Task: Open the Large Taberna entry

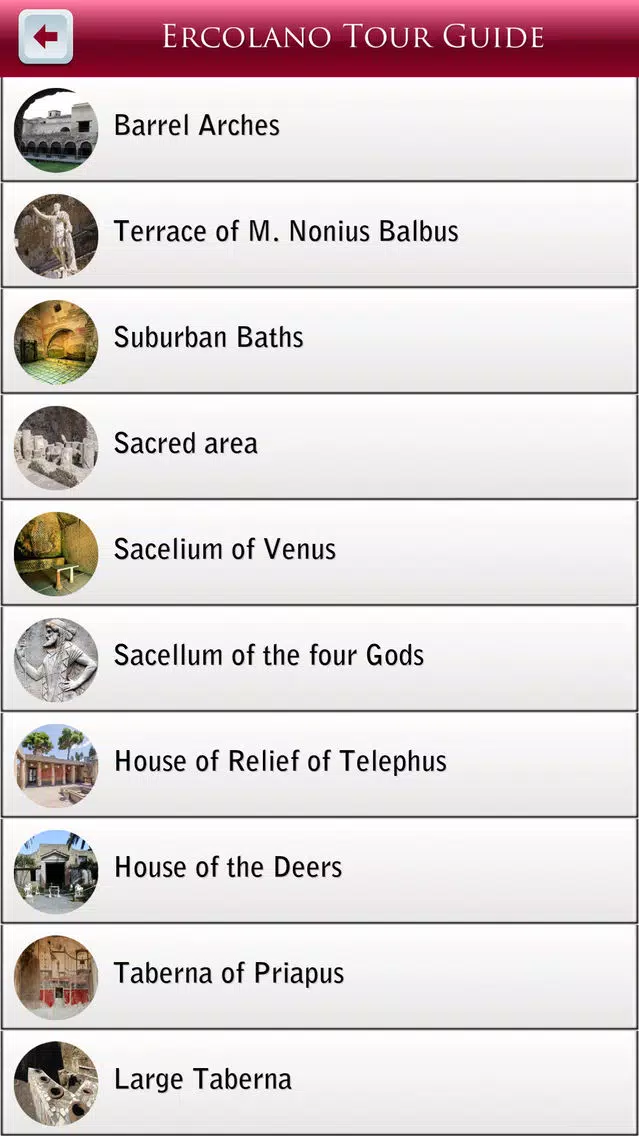Action: [x=320, y=1082]
